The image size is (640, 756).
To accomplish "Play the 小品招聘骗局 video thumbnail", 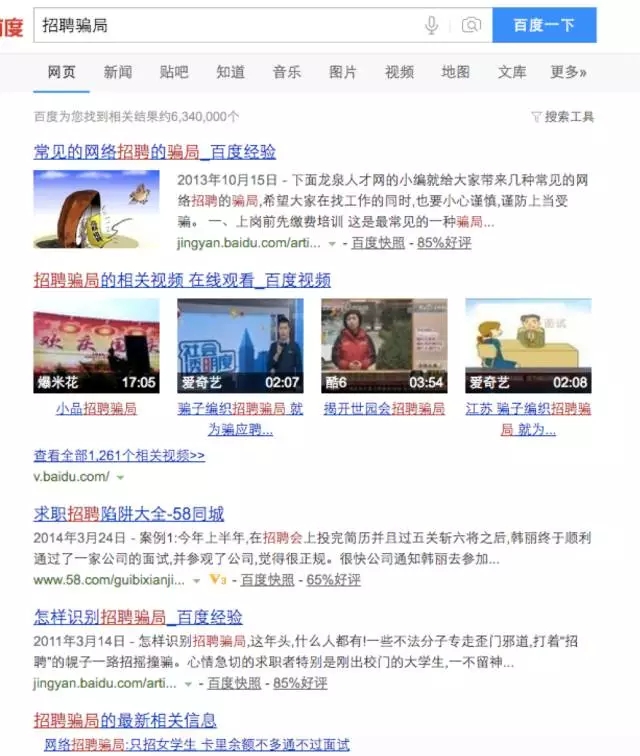I will click(96, 345).
